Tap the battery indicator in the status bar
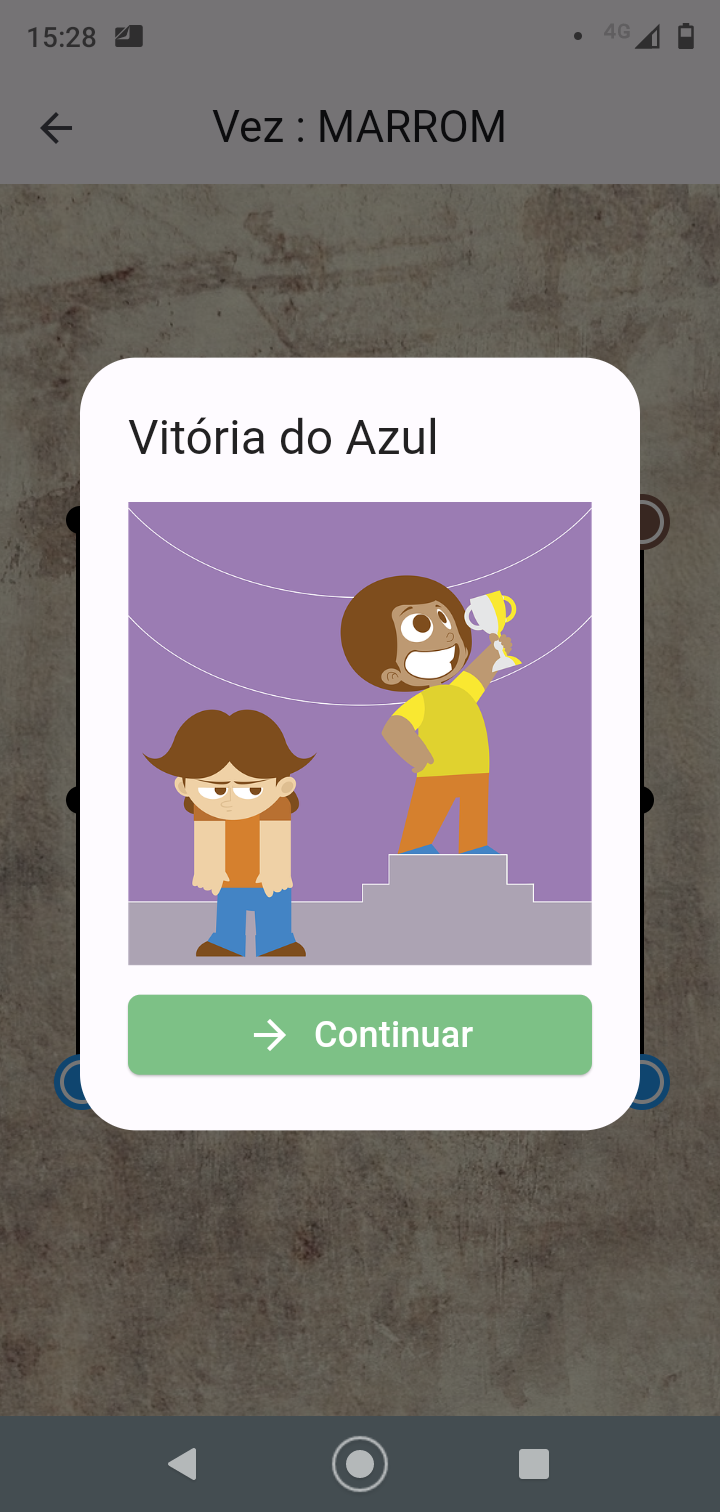The image size is (720, 1512). tap(686, 35)
